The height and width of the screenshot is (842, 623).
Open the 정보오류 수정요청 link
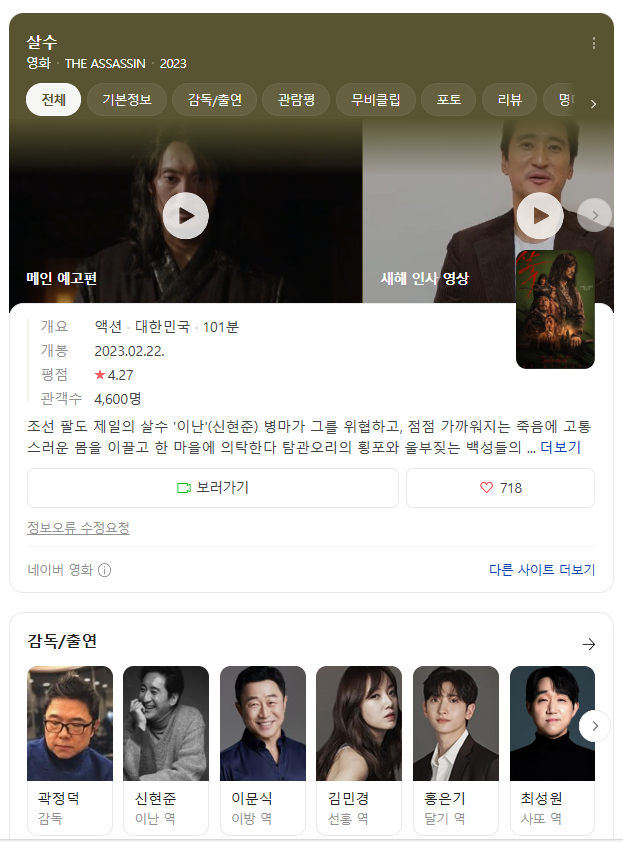coord(78,528)
